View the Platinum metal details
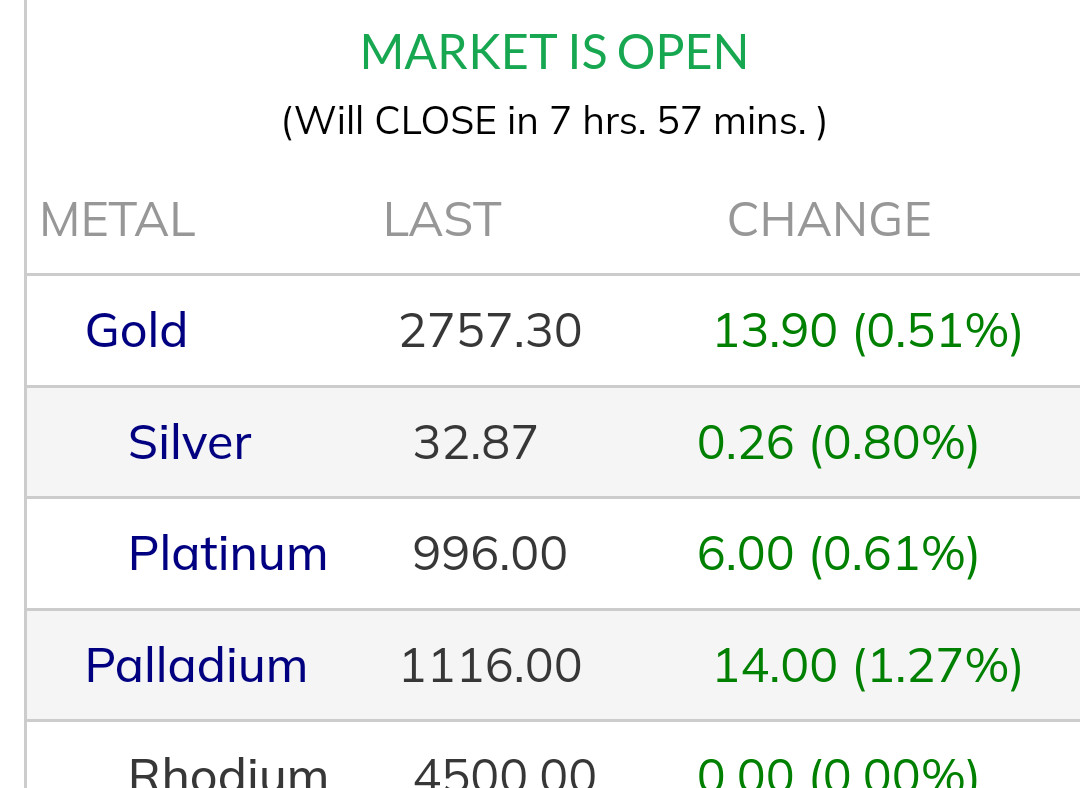The height and width of the screenshot is (788, 1080). click(227, 553)
